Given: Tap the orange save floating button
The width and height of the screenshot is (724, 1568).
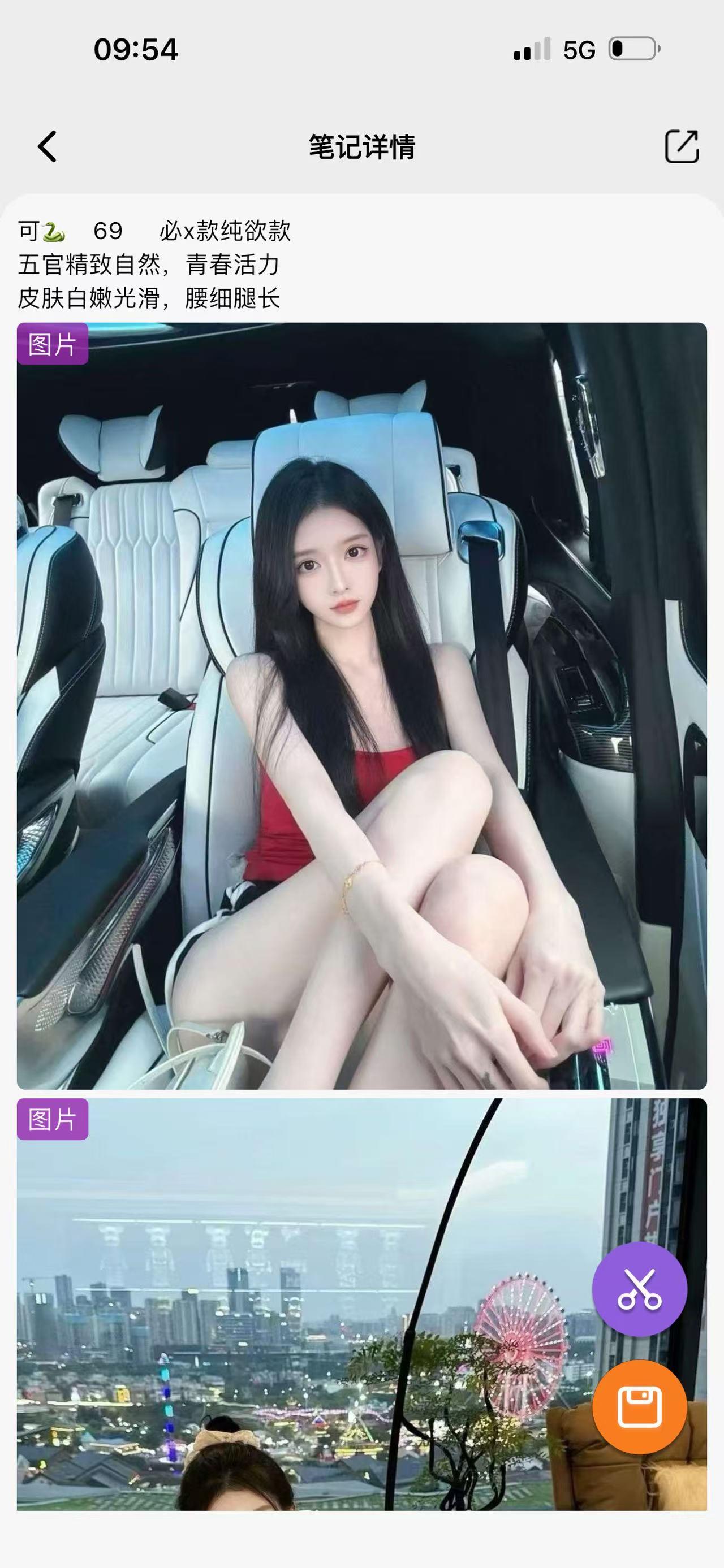Looking at the screenshot, I should pos(639,1407).
